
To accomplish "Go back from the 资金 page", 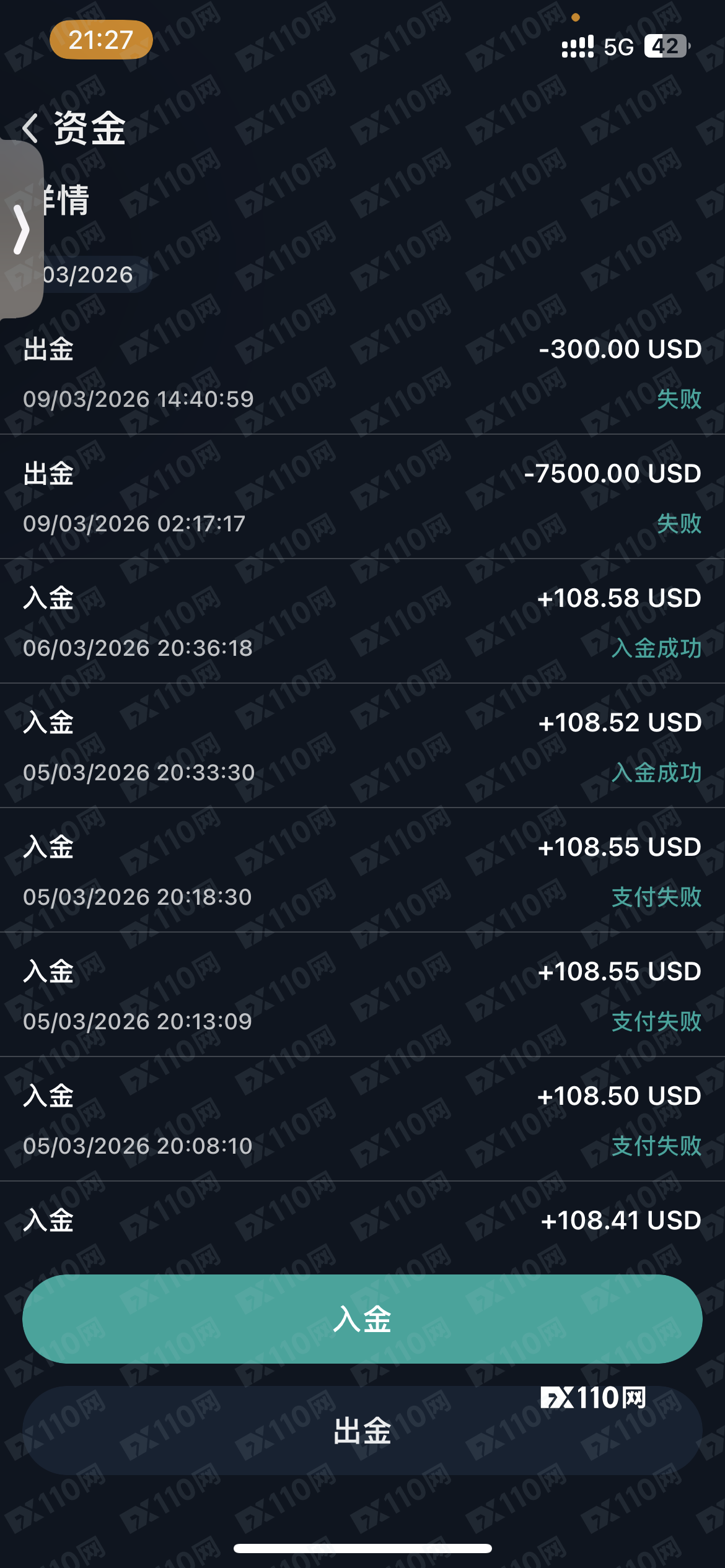I will [30, 128].
